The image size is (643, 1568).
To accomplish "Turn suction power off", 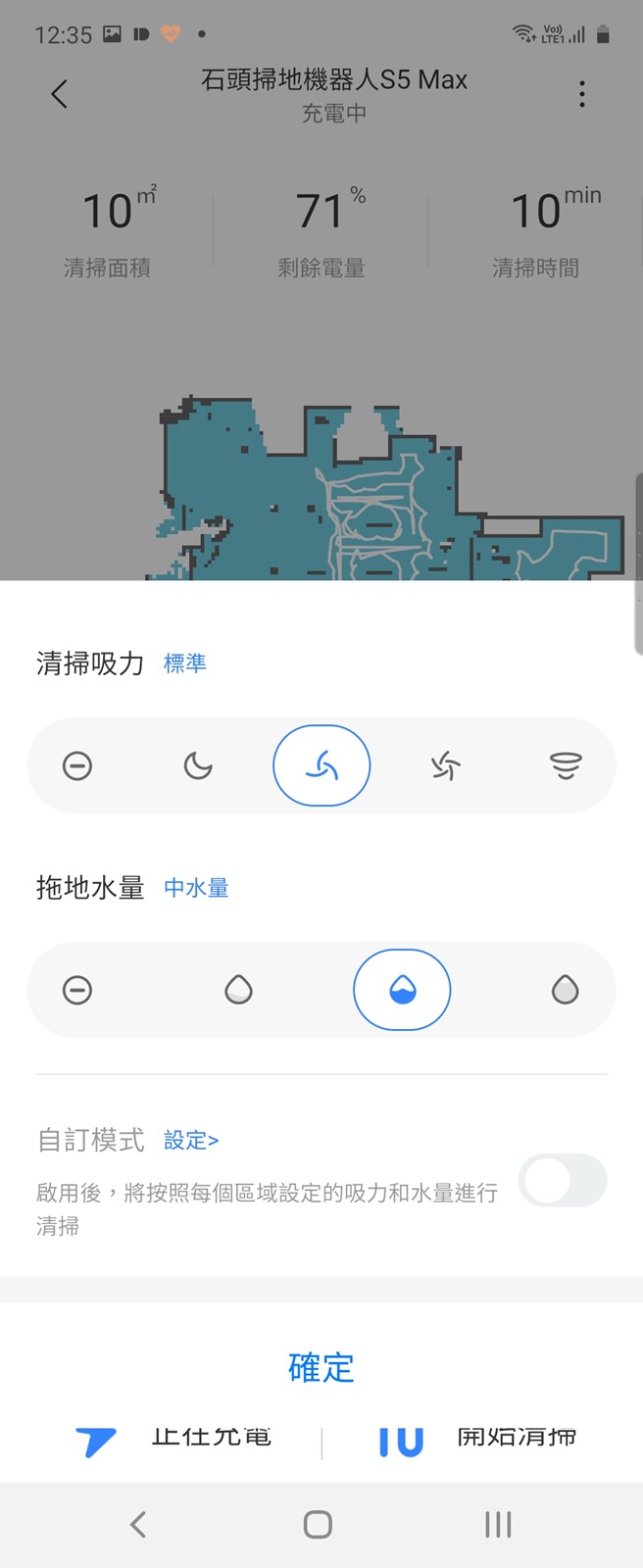I will point(77,765).
